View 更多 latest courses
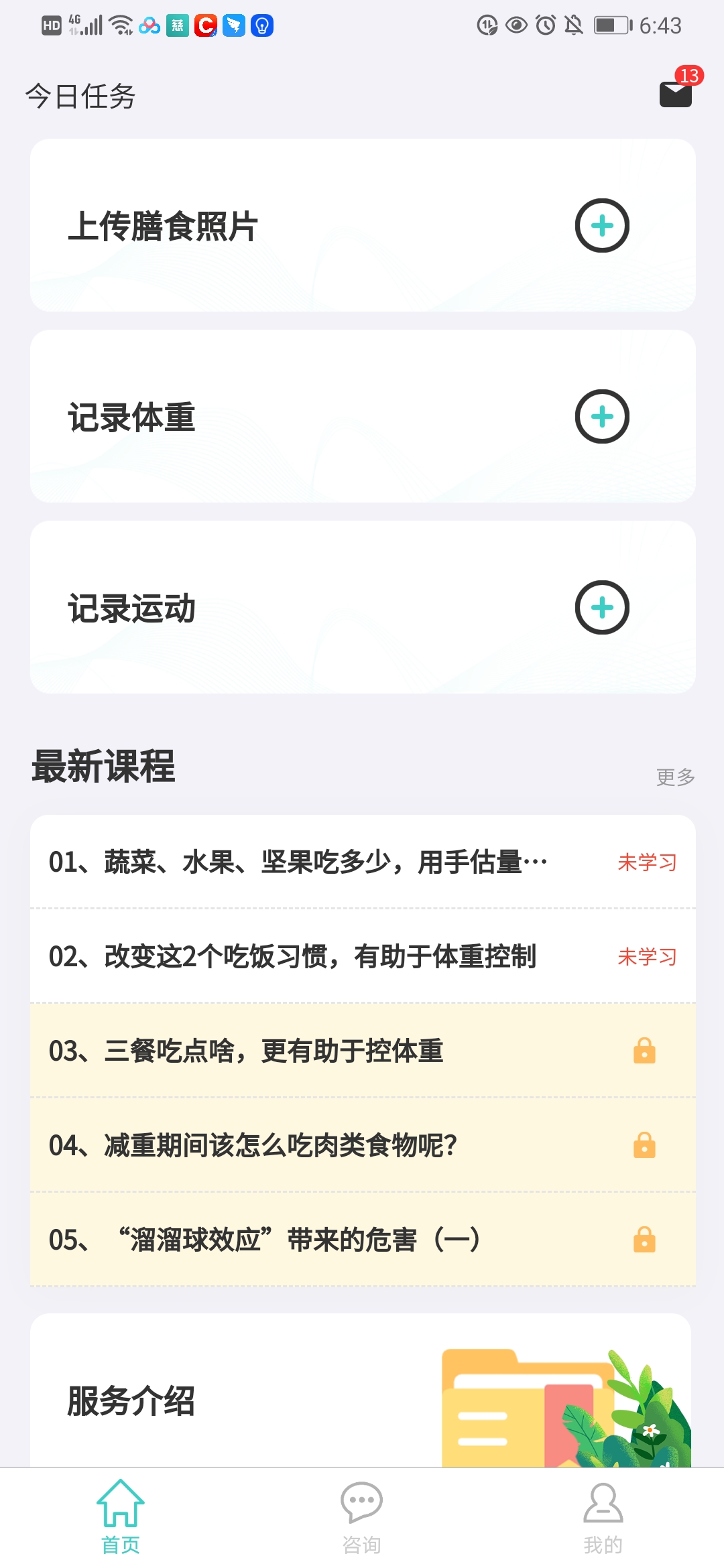The image size is (724, 1568). (x=675, y=777)
